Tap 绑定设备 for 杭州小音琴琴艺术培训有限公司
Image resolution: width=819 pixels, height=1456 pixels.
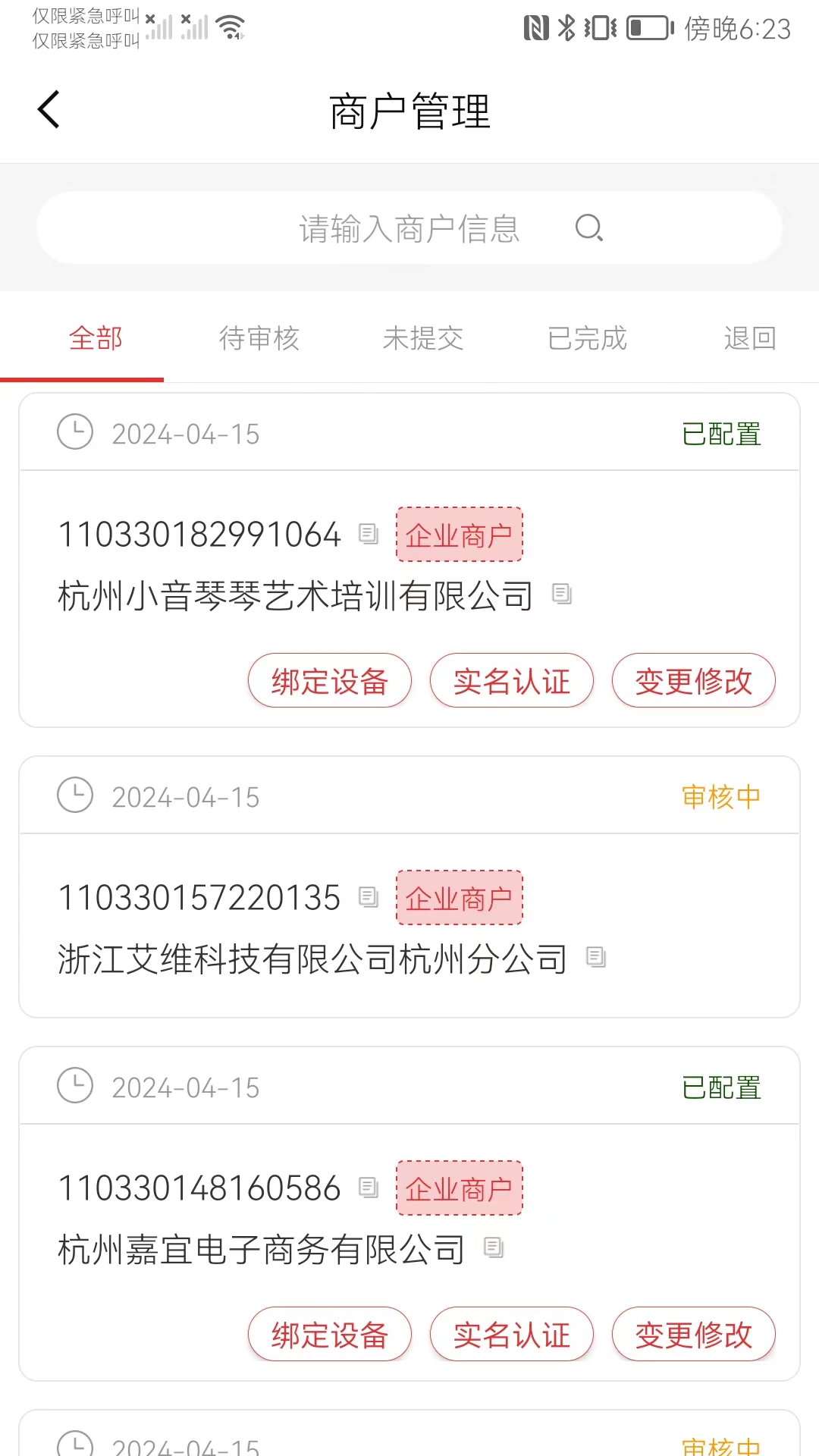tap(330, 681)
